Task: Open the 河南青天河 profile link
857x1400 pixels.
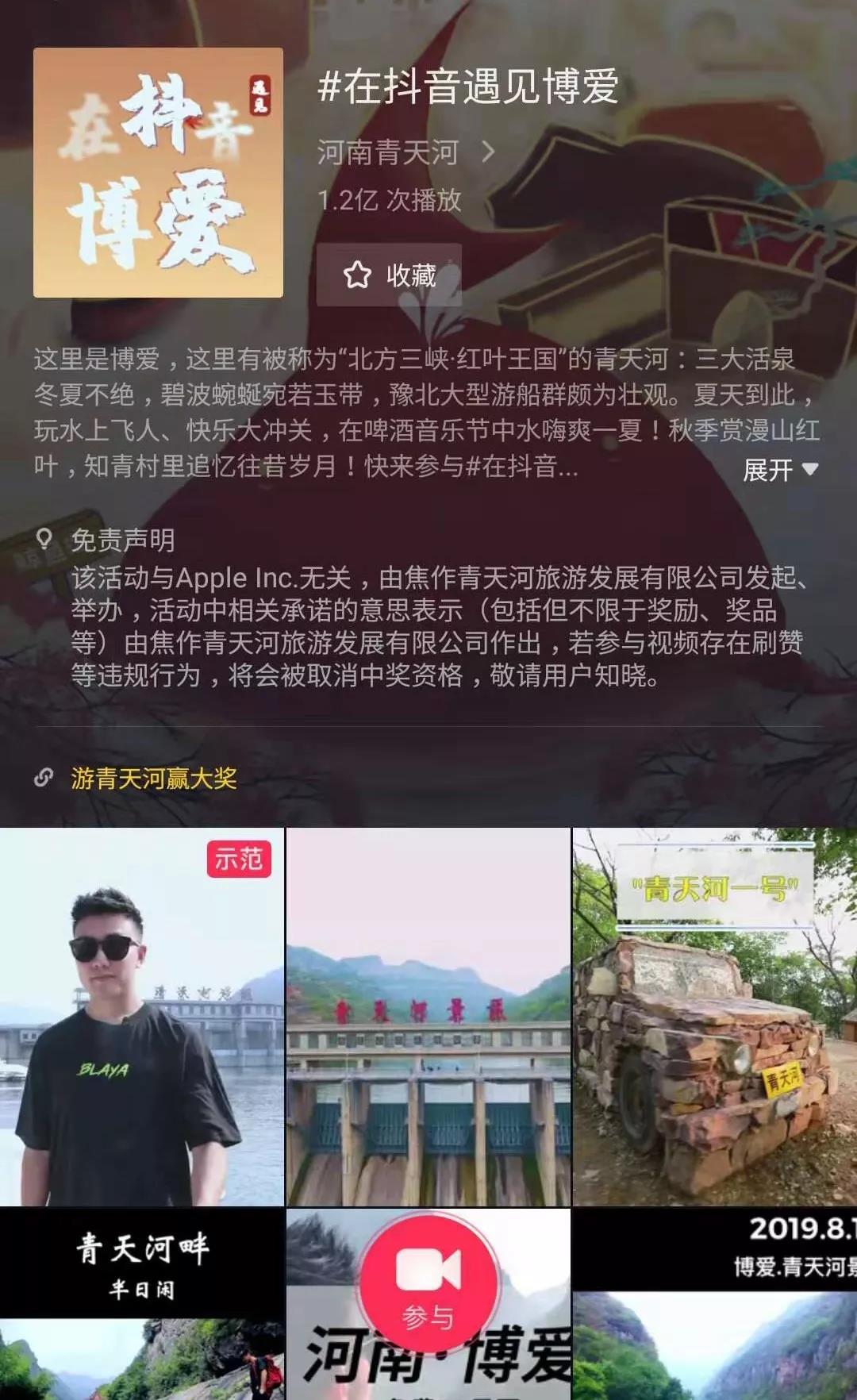Action: (405, 152)
